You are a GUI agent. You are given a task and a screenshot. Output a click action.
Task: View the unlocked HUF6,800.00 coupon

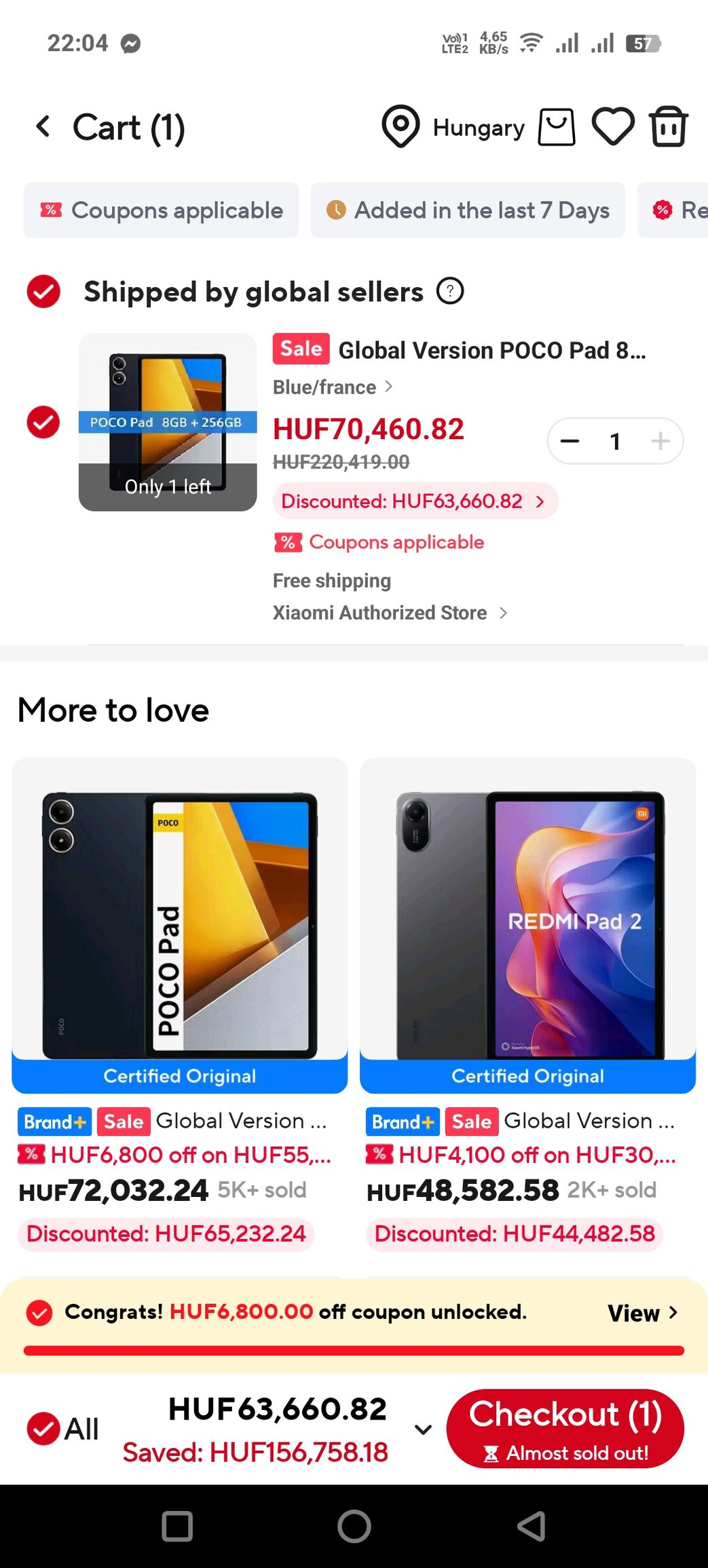[x=642, y=1313]
